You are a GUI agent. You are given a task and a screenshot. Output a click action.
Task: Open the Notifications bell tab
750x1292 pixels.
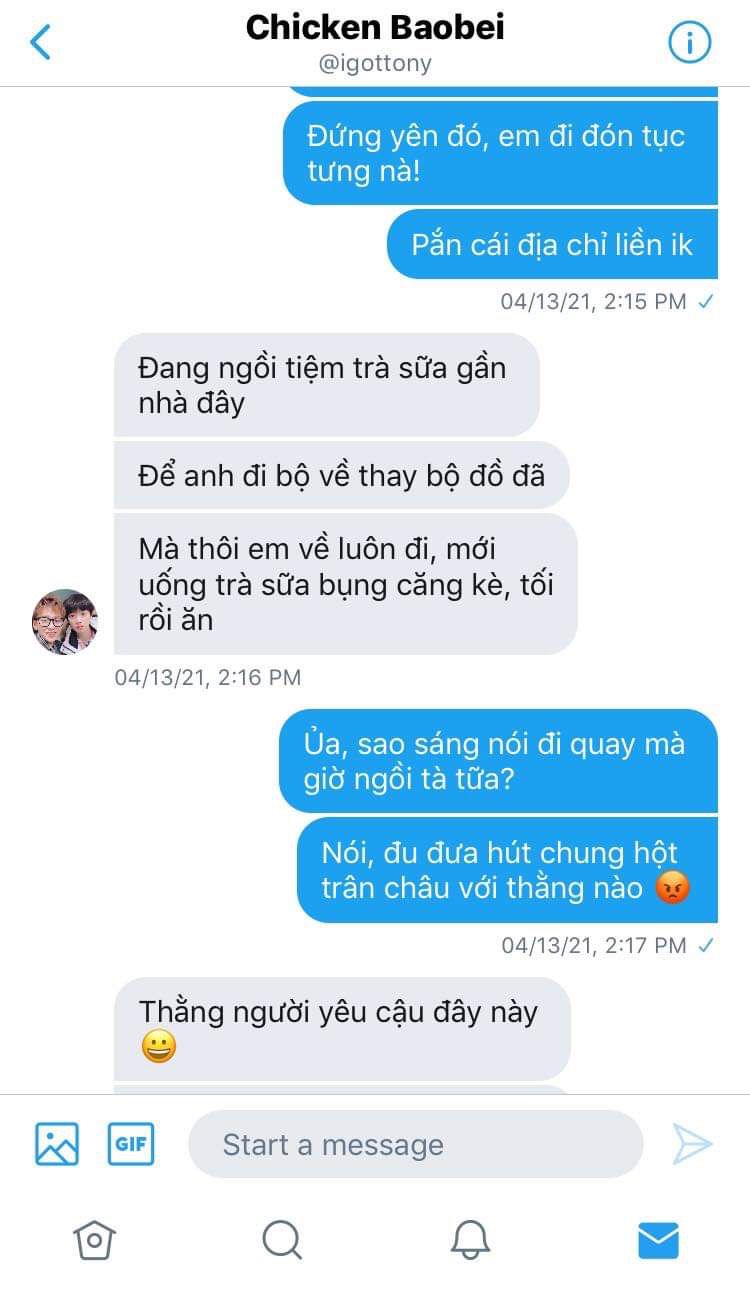(470, 1240)
